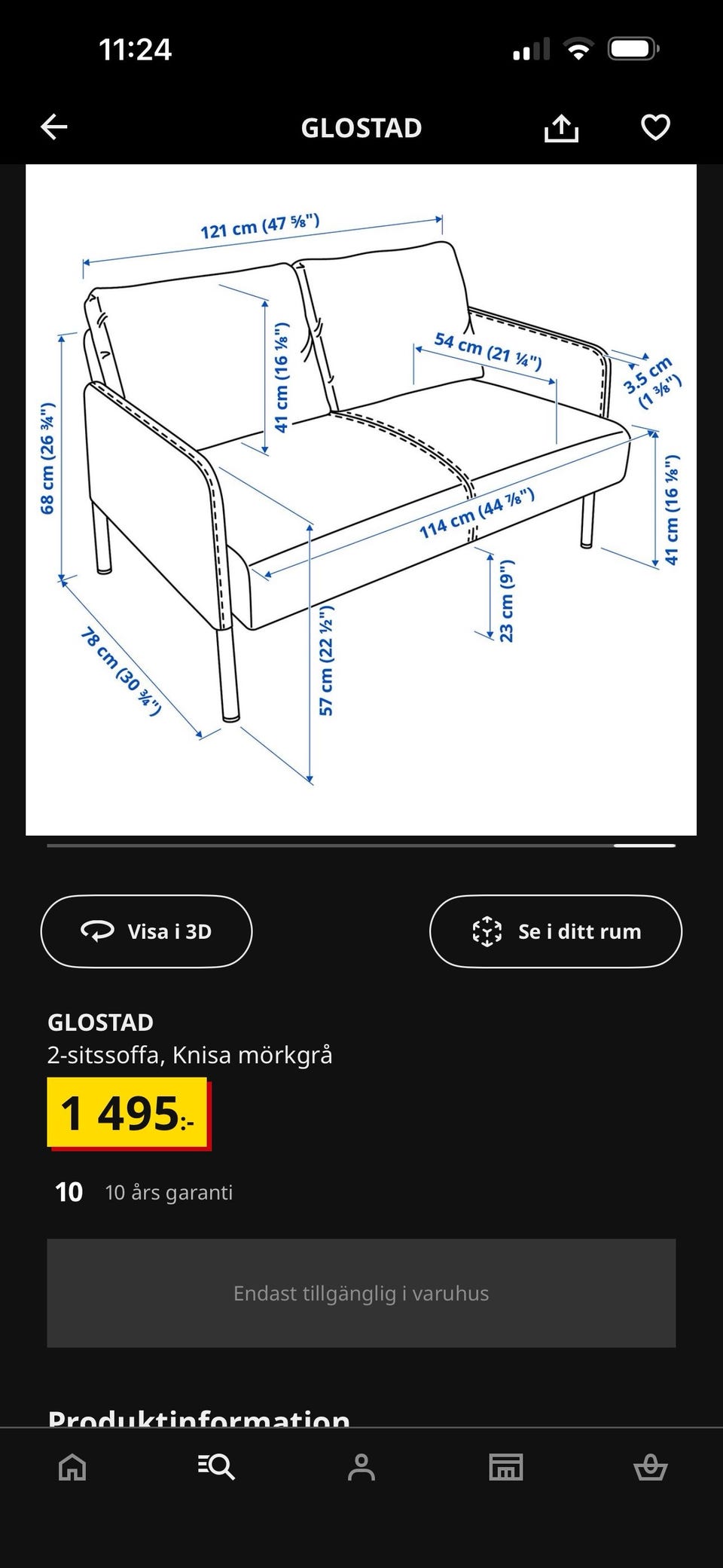723x1568 pixels.
Task: Select the Search icon in bottom bar
Action: tap(217, 1466)
